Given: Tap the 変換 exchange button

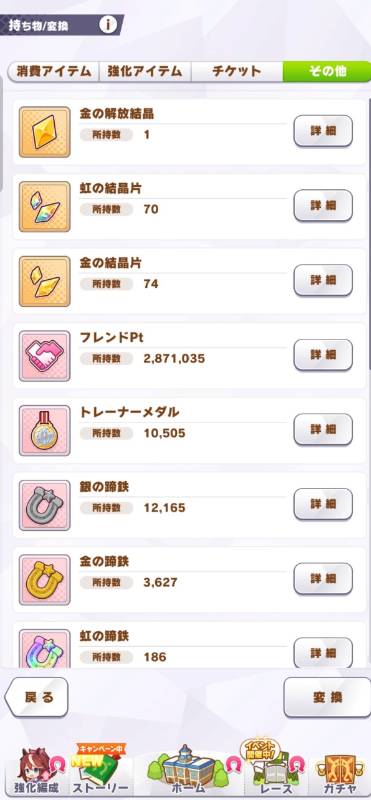Looking at the screenshot, I should point(327,697).
